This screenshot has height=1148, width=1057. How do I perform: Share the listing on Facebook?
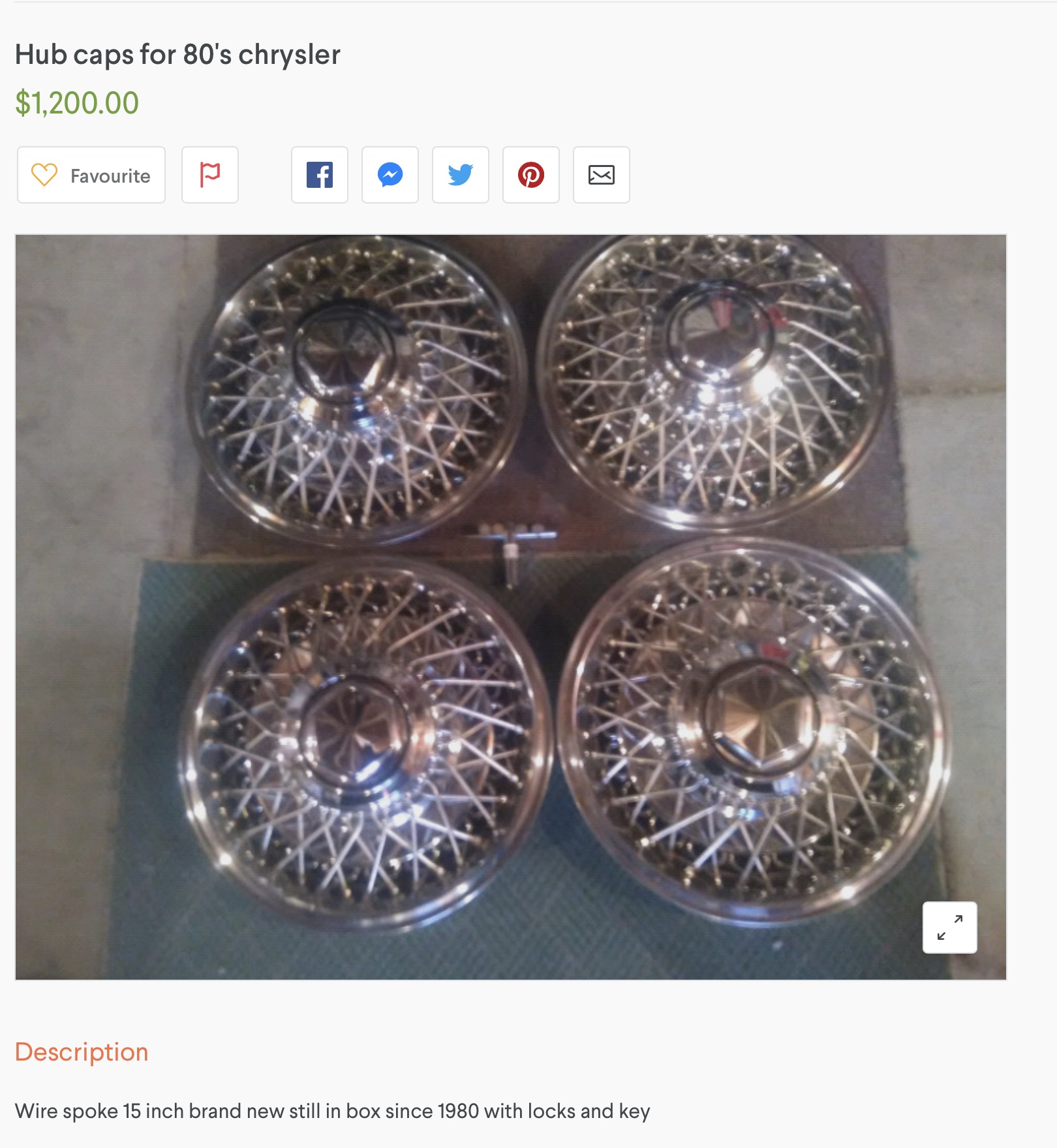point(320,175)
